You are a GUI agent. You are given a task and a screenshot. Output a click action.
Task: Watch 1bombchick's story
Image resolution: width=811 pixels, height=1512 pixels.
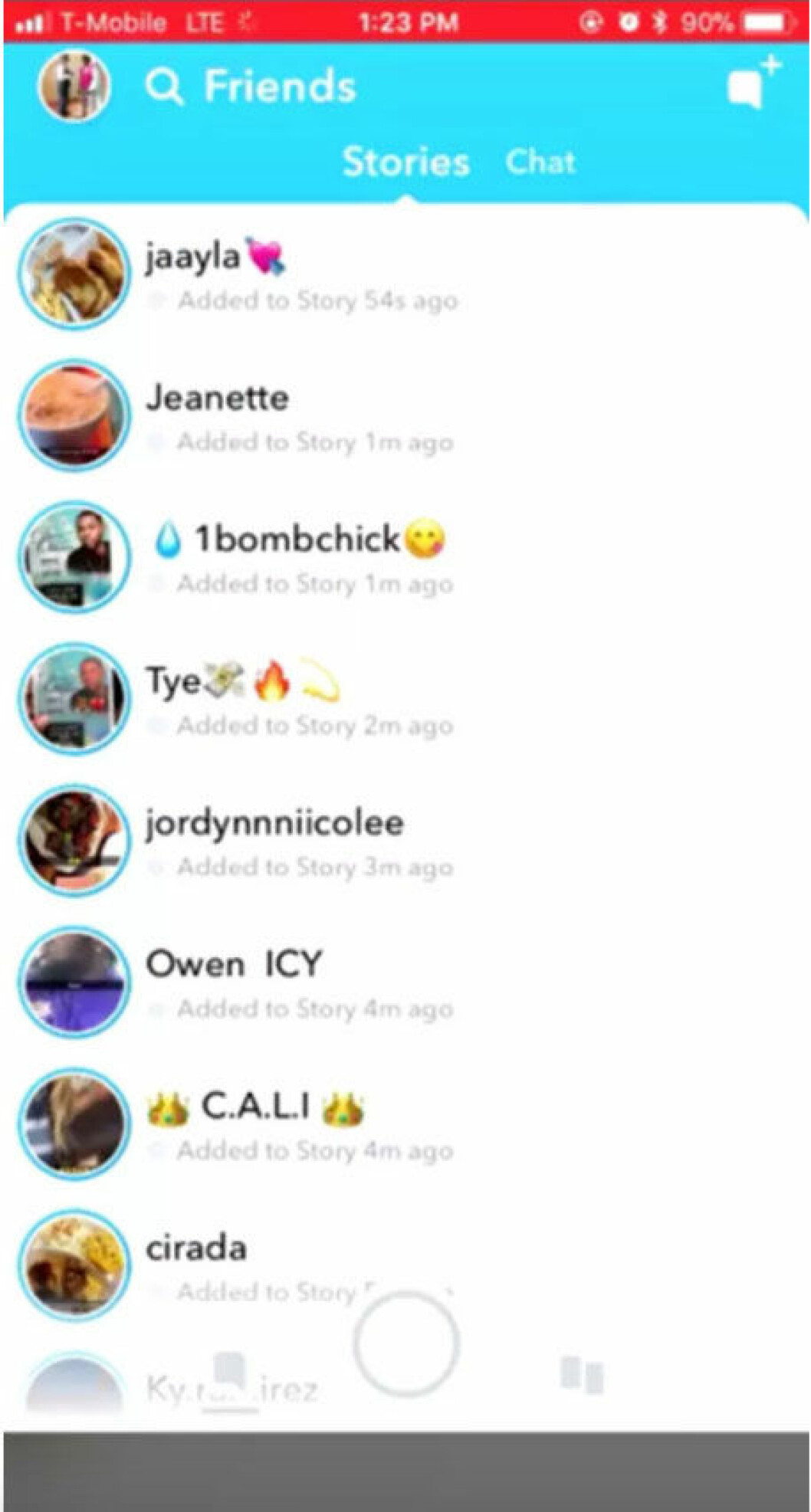[x=74, y=556]
